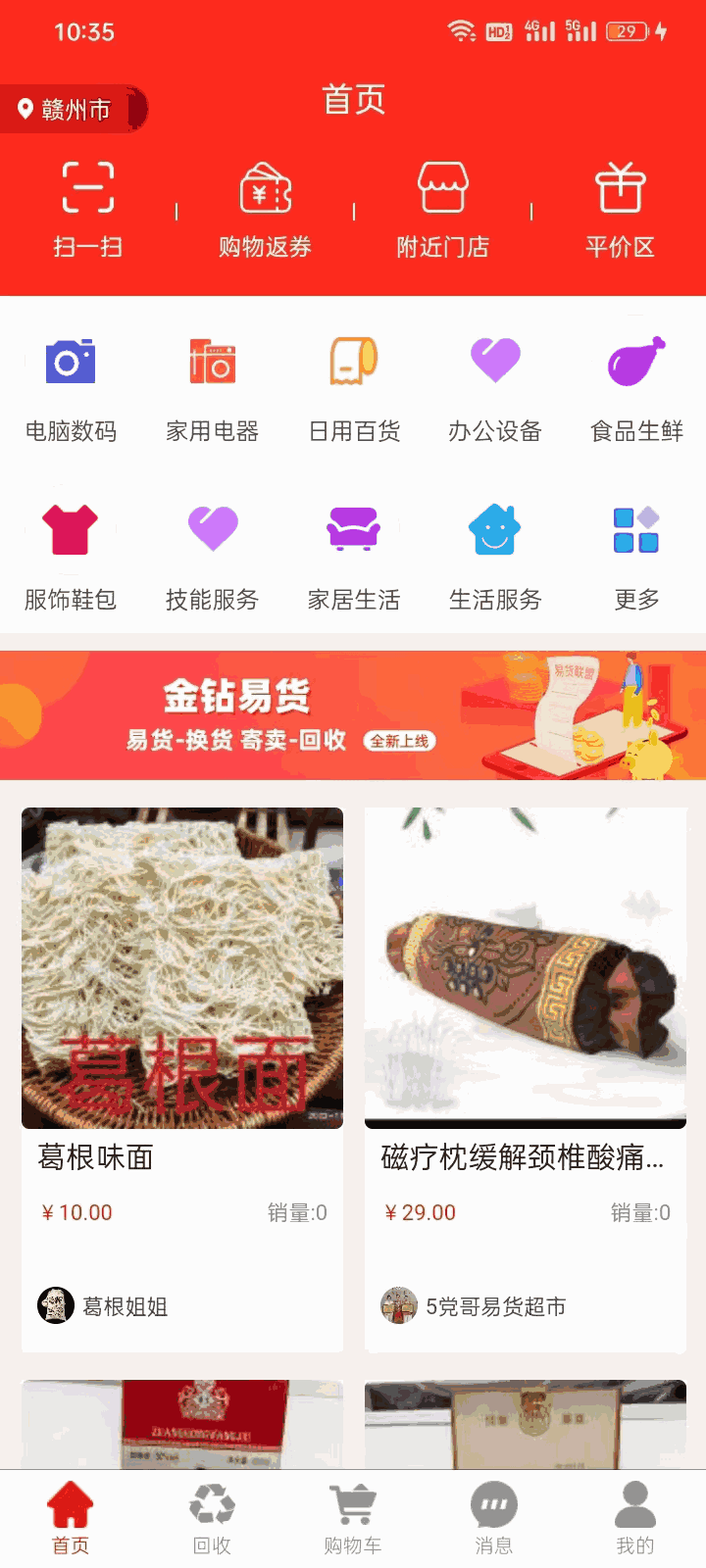The image size is (706, 1568).
Task: Open the 日用百货 category
Action: tap(354, 387)
